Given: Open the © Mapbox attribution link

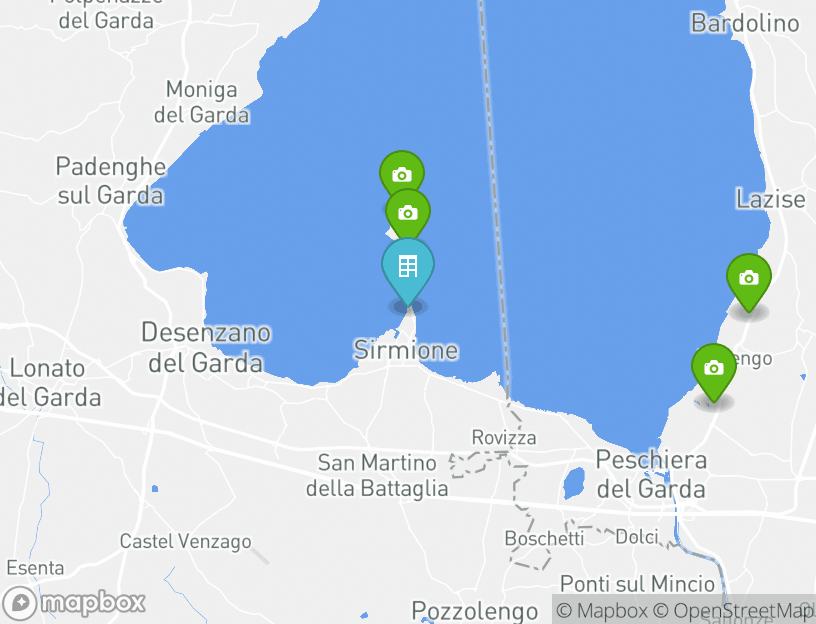Looking at the screenshot, I should coord(602,610).
